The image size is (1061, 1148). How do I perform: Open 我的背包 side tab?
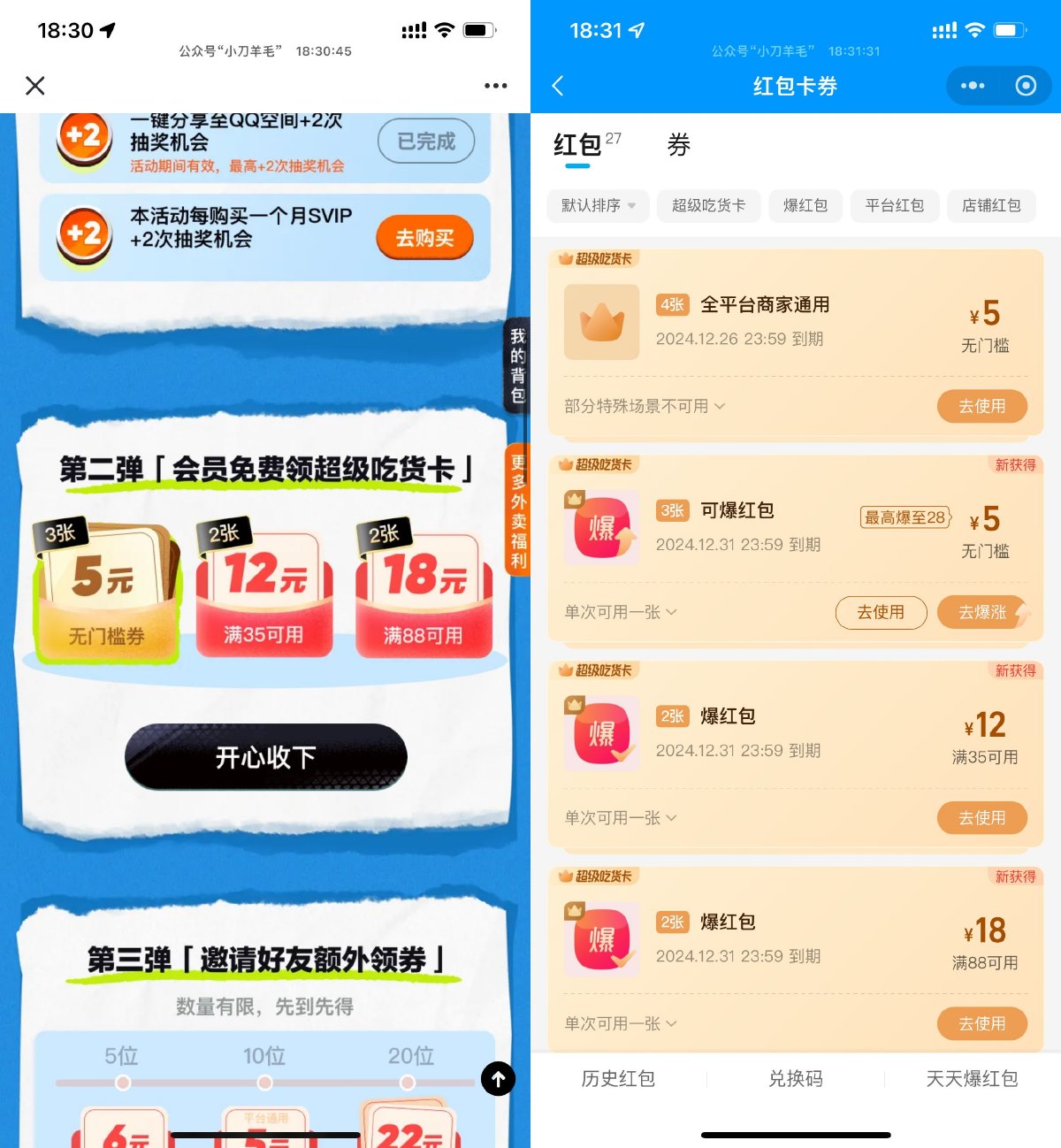pyautogui.click(x=517, y=365)
